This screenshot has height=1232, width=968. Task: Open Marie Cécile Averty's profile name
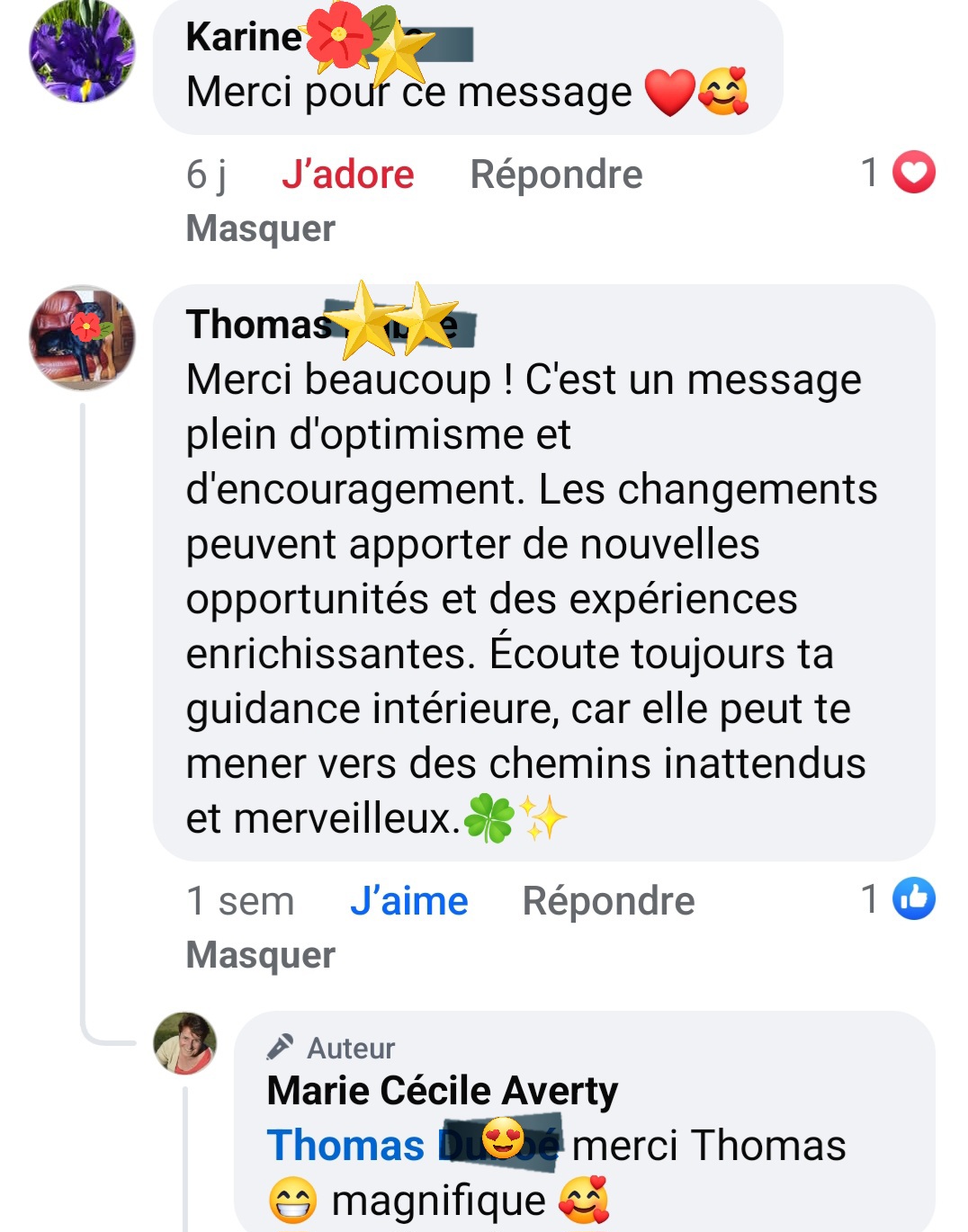point(442,1091)
